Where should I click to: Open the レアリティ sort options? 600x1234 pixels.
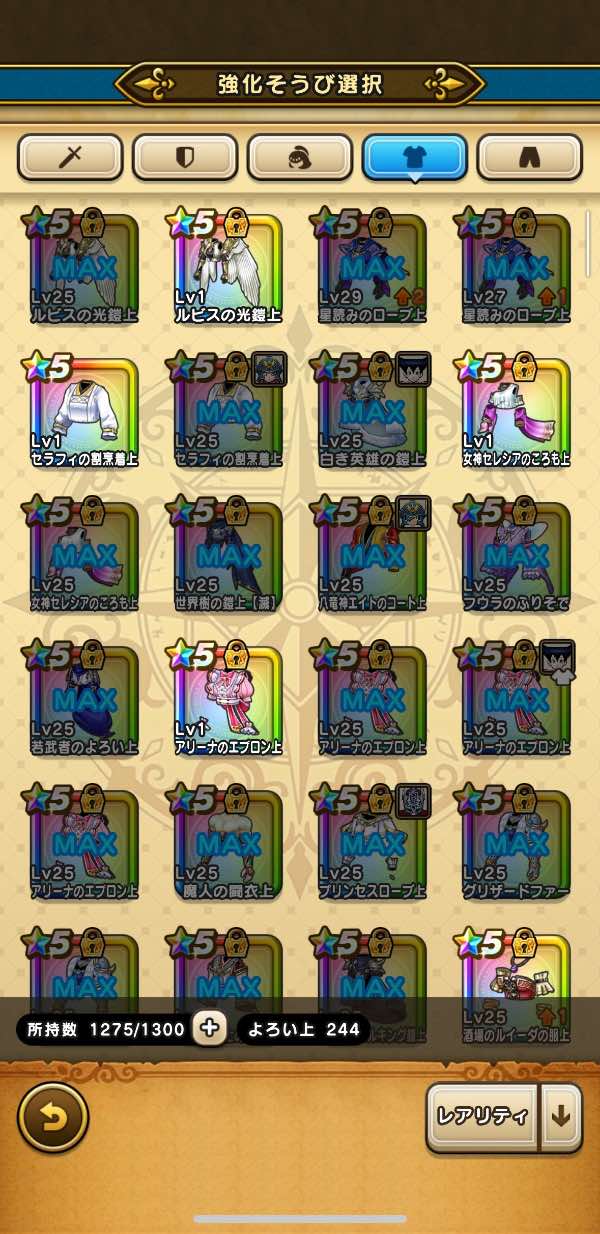point(483,1117)
